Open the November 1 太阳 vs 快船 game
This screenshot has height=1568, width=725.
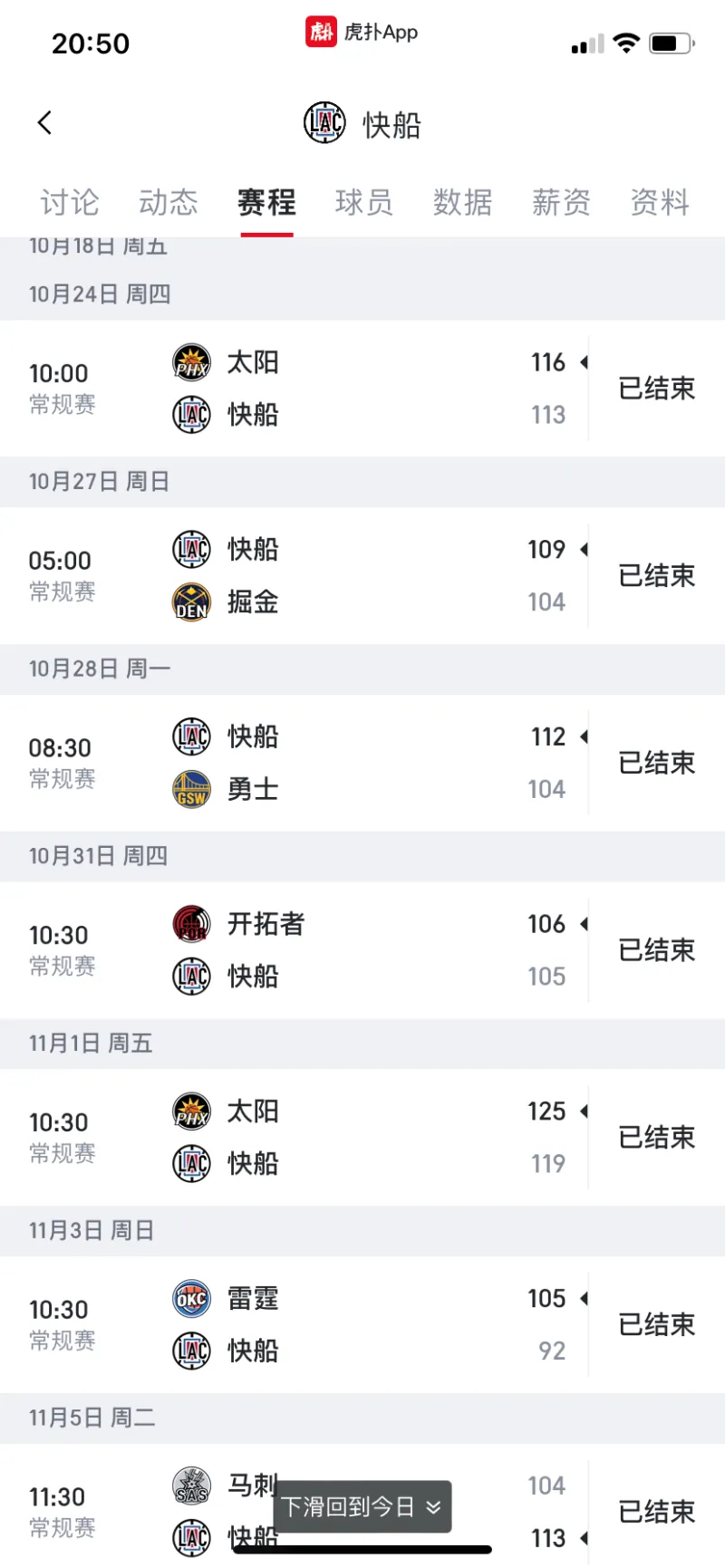362,1138
